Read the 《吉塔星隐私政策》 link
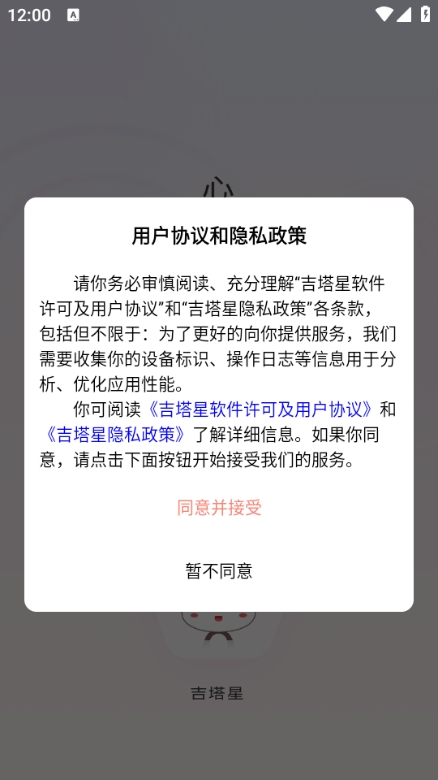Viewport: 438px width, 780px height. pos(116,435)
